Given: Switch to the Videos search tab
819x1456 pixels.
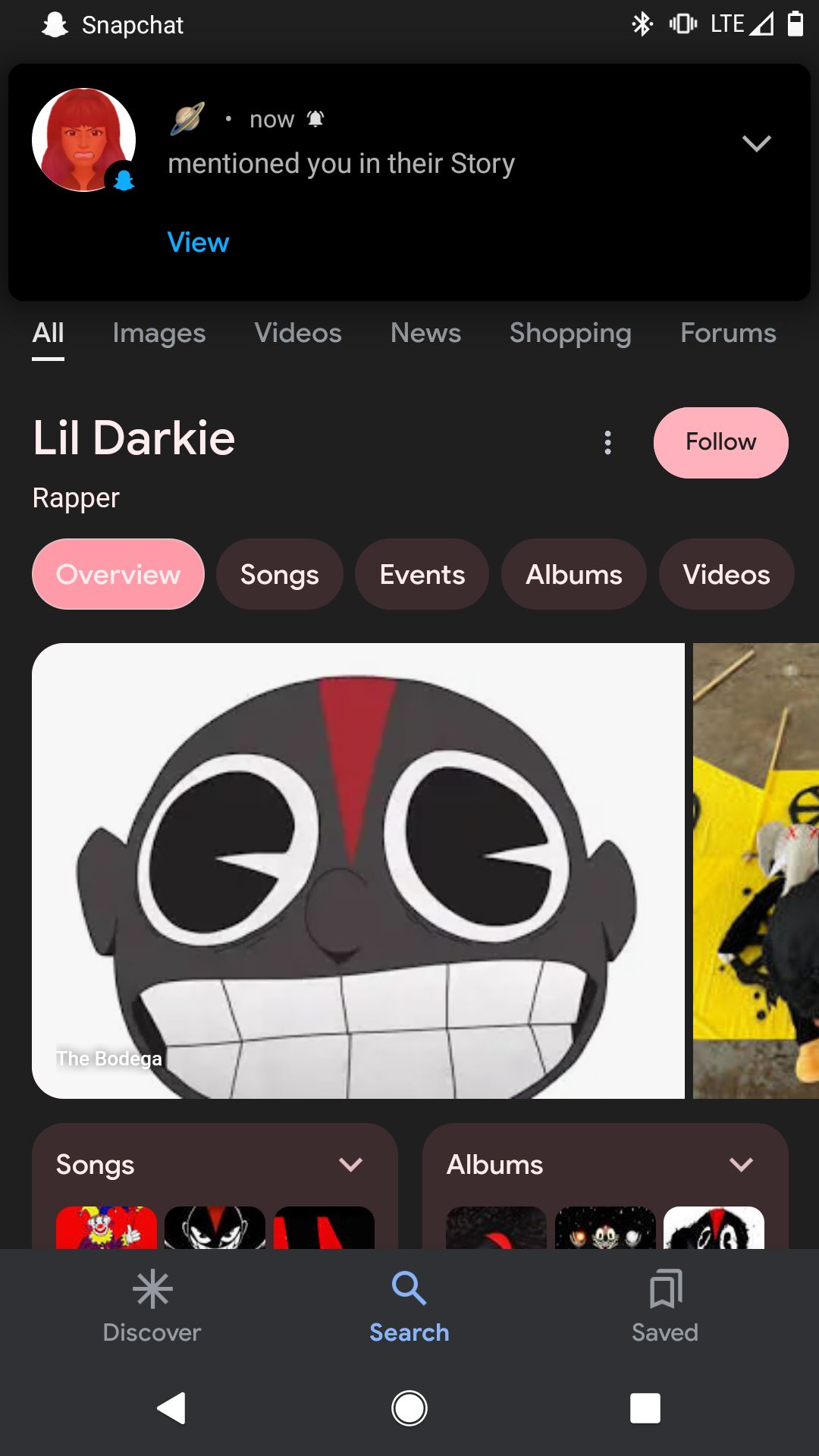Looking at the screenshot, I should (x=298, y=334).
